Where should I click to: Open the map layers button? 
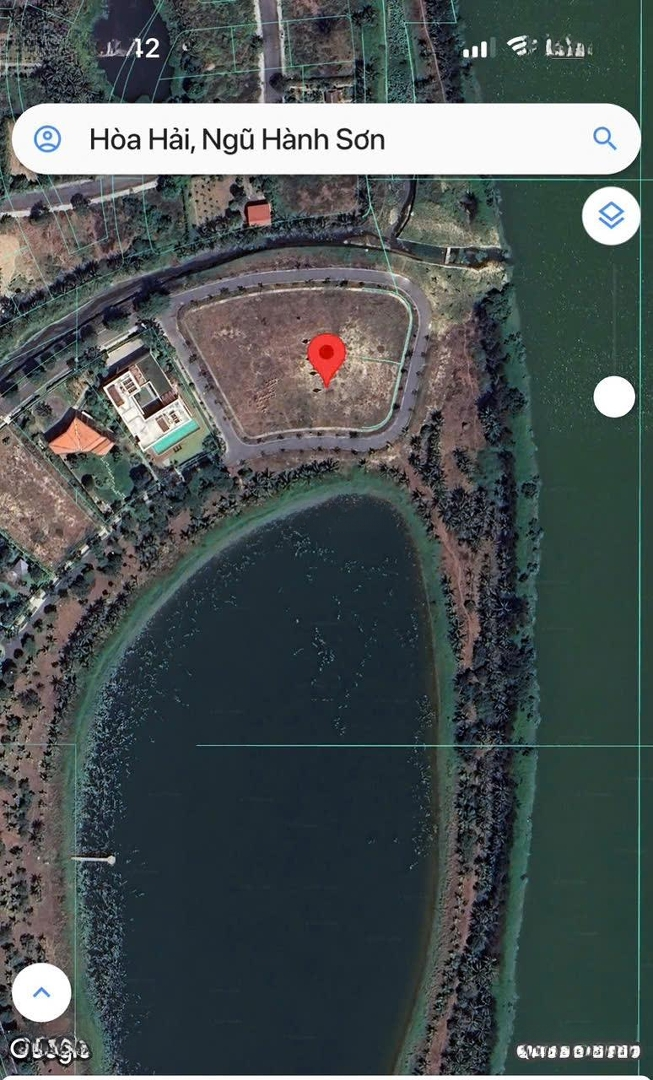[611, 216]
